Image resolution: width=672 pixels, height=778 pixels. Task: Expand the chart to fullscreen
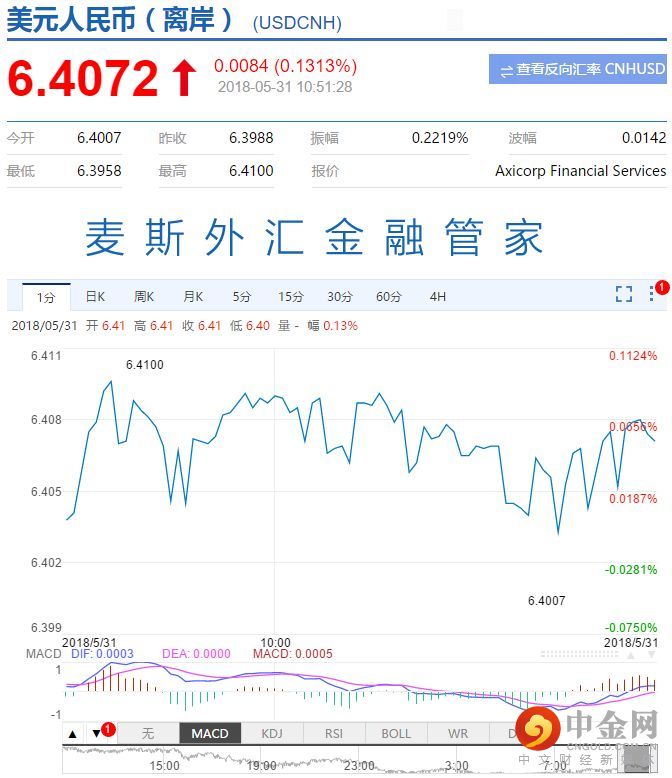pos(624,294)
